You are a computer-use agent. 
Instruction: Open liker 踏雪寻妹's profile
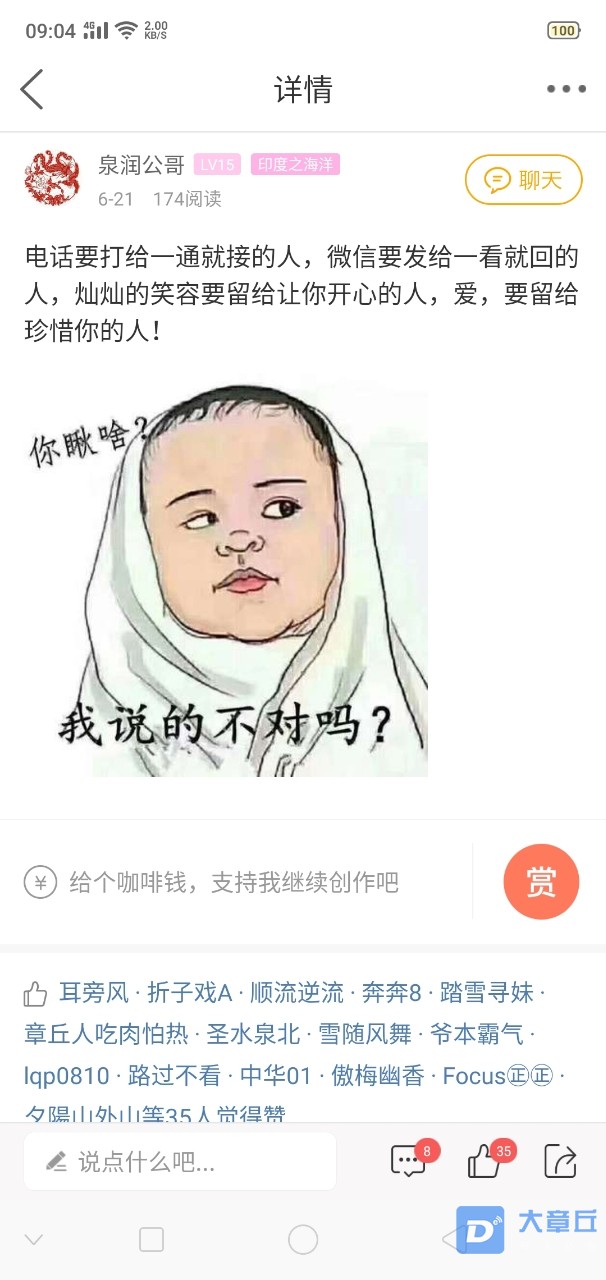point(487,993)
